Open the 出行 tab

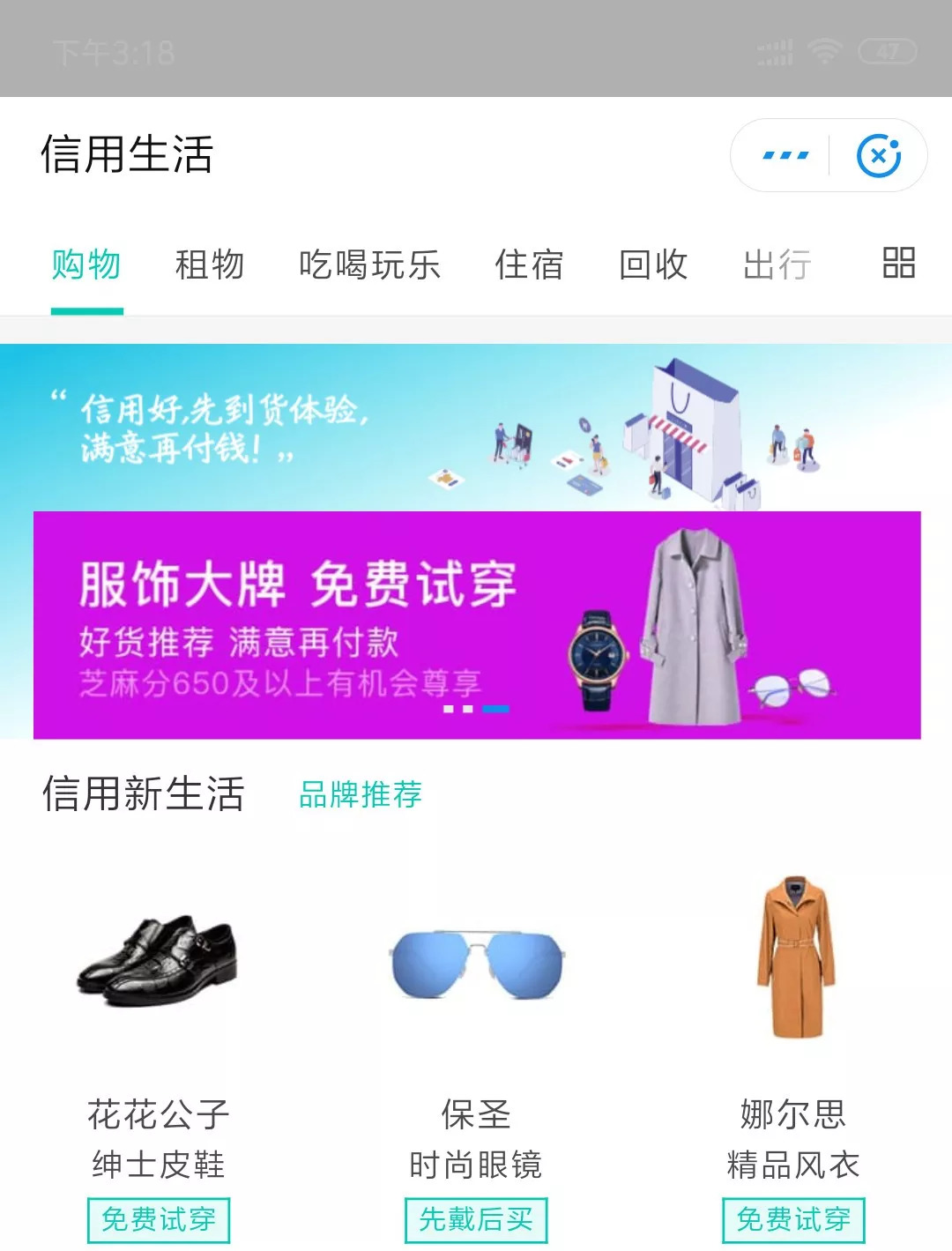pos(777,264)
